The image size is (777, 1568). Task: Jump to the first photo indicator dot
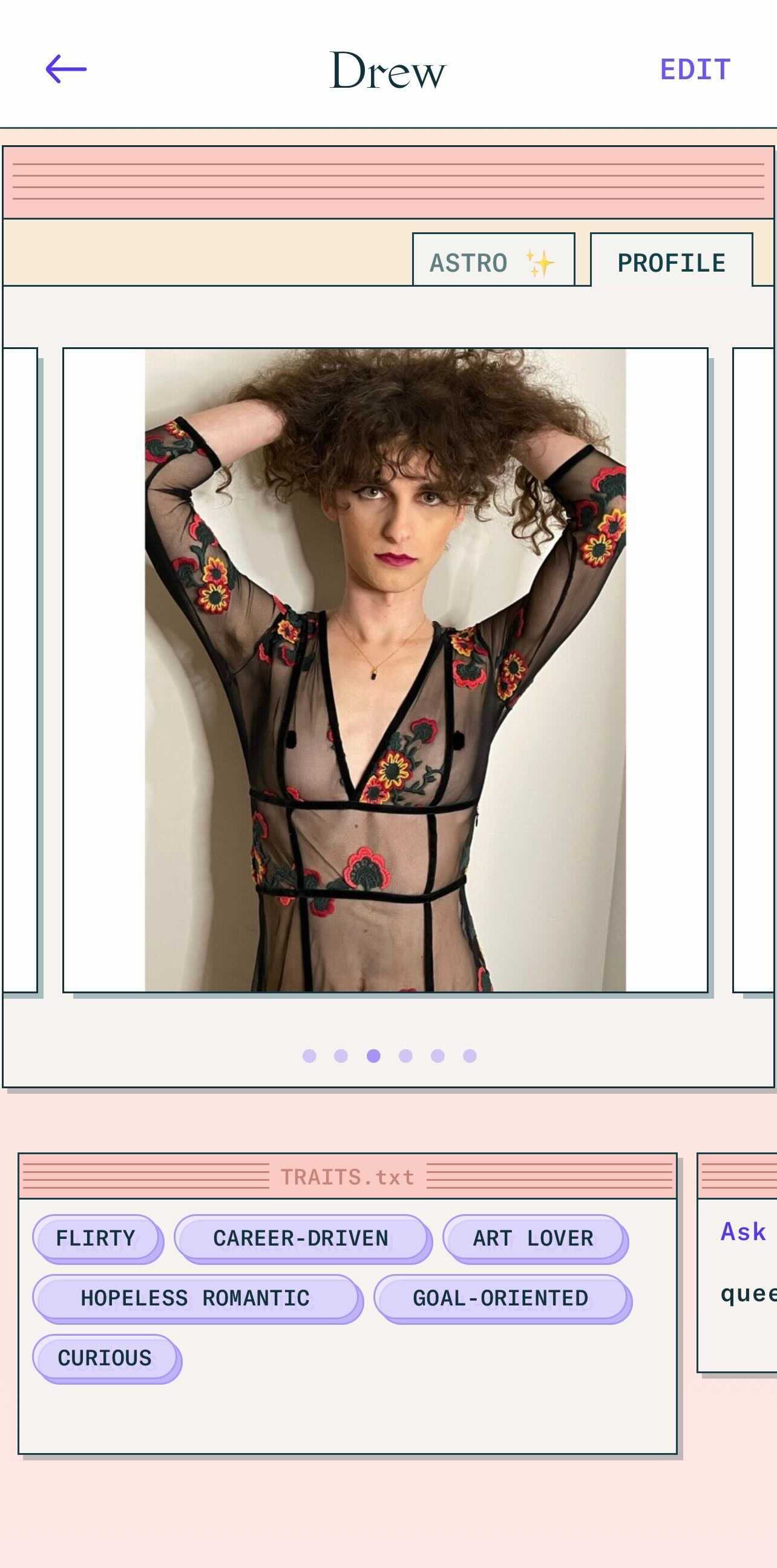(x=309, y=1056)
